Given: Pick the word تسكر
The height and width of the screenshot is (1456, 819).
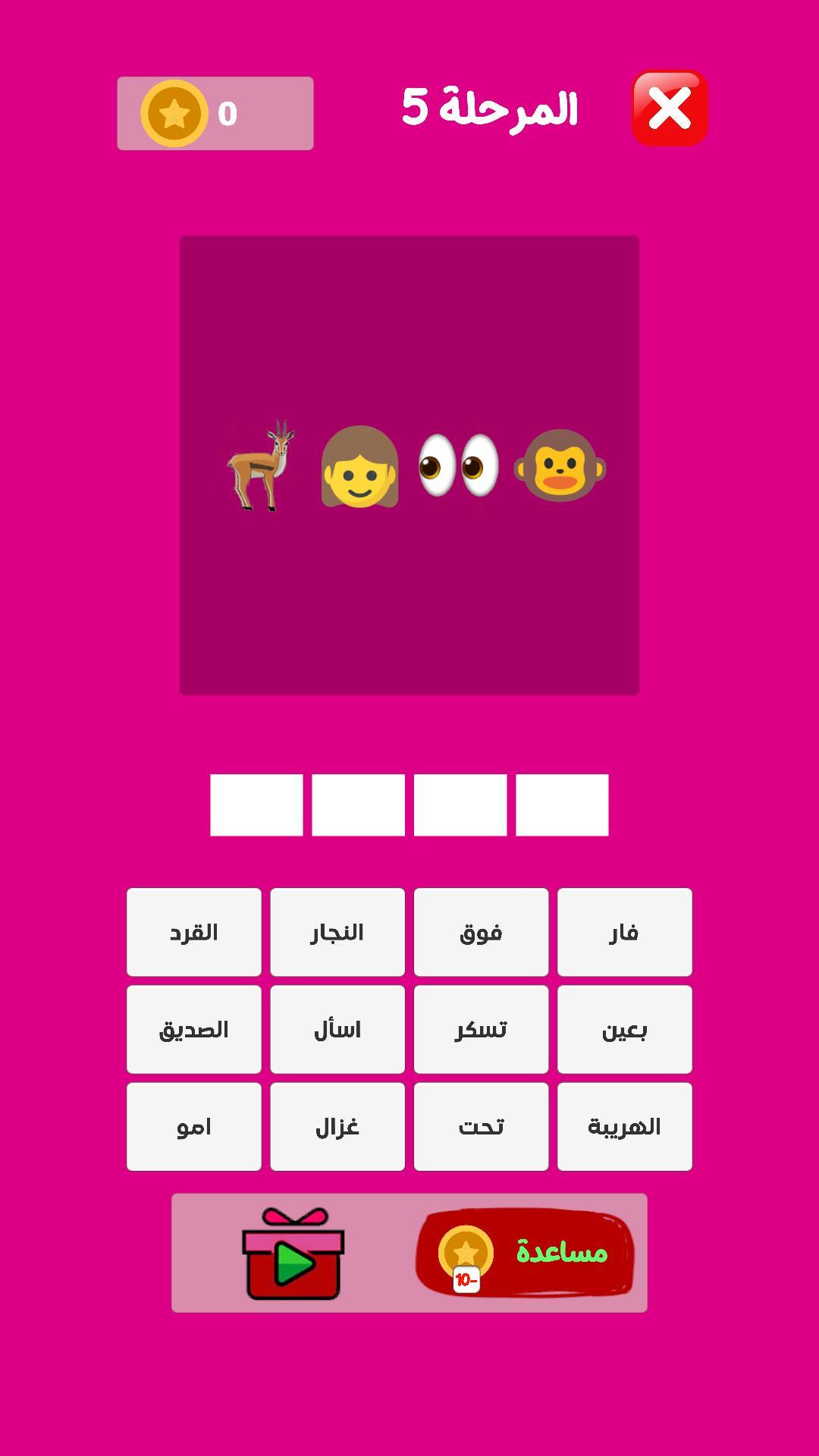Looking at the screenshot, I should coord(481,1029).
